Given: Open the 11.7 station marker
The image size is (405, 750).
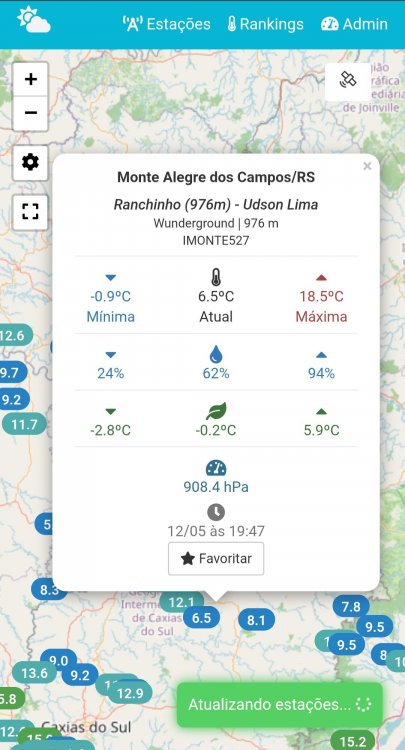Looking at the screenshot, I should click(x=24, y=424).
